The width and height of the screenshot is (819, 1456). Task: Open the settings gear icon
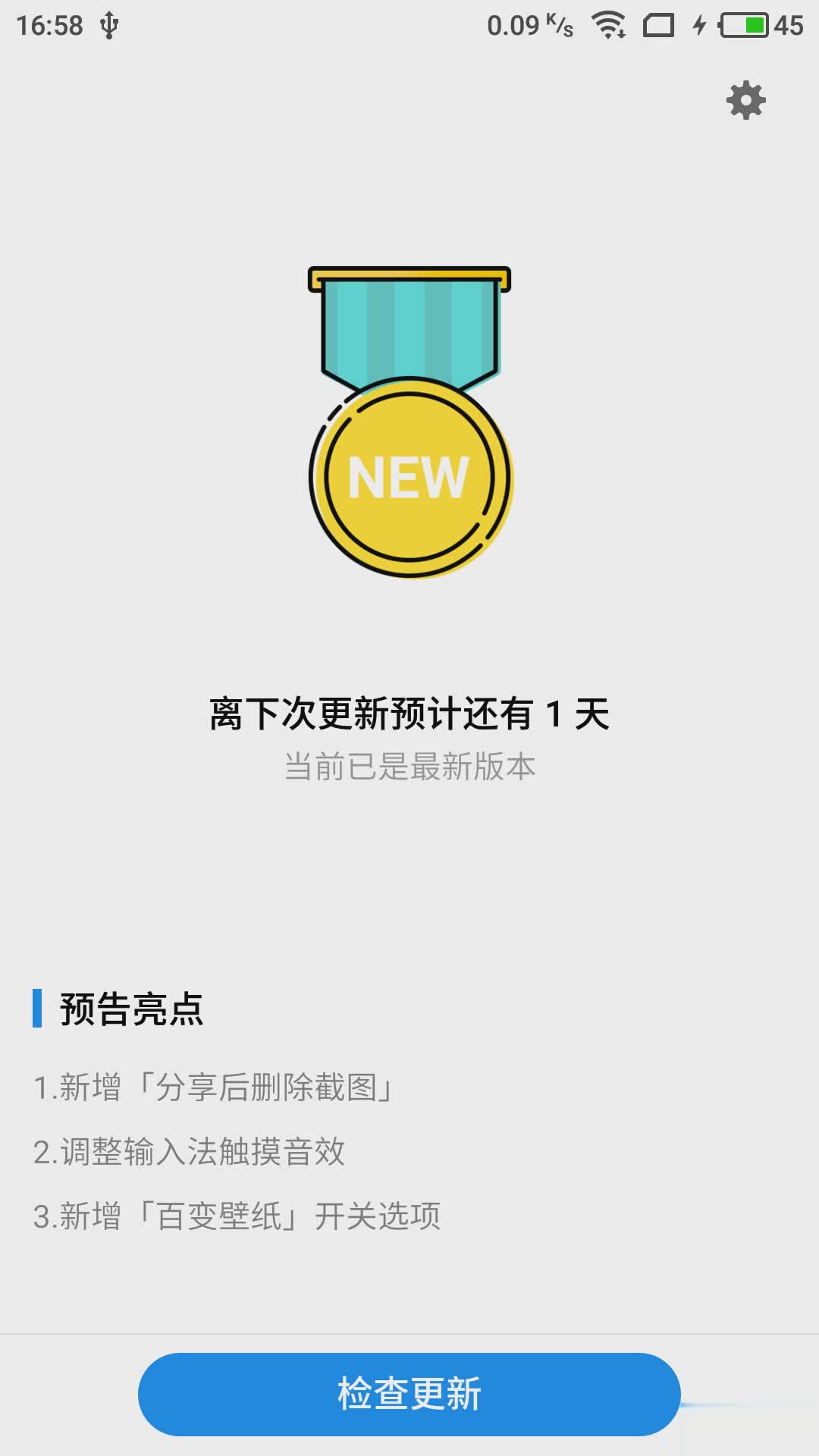[x=747, y=99]
